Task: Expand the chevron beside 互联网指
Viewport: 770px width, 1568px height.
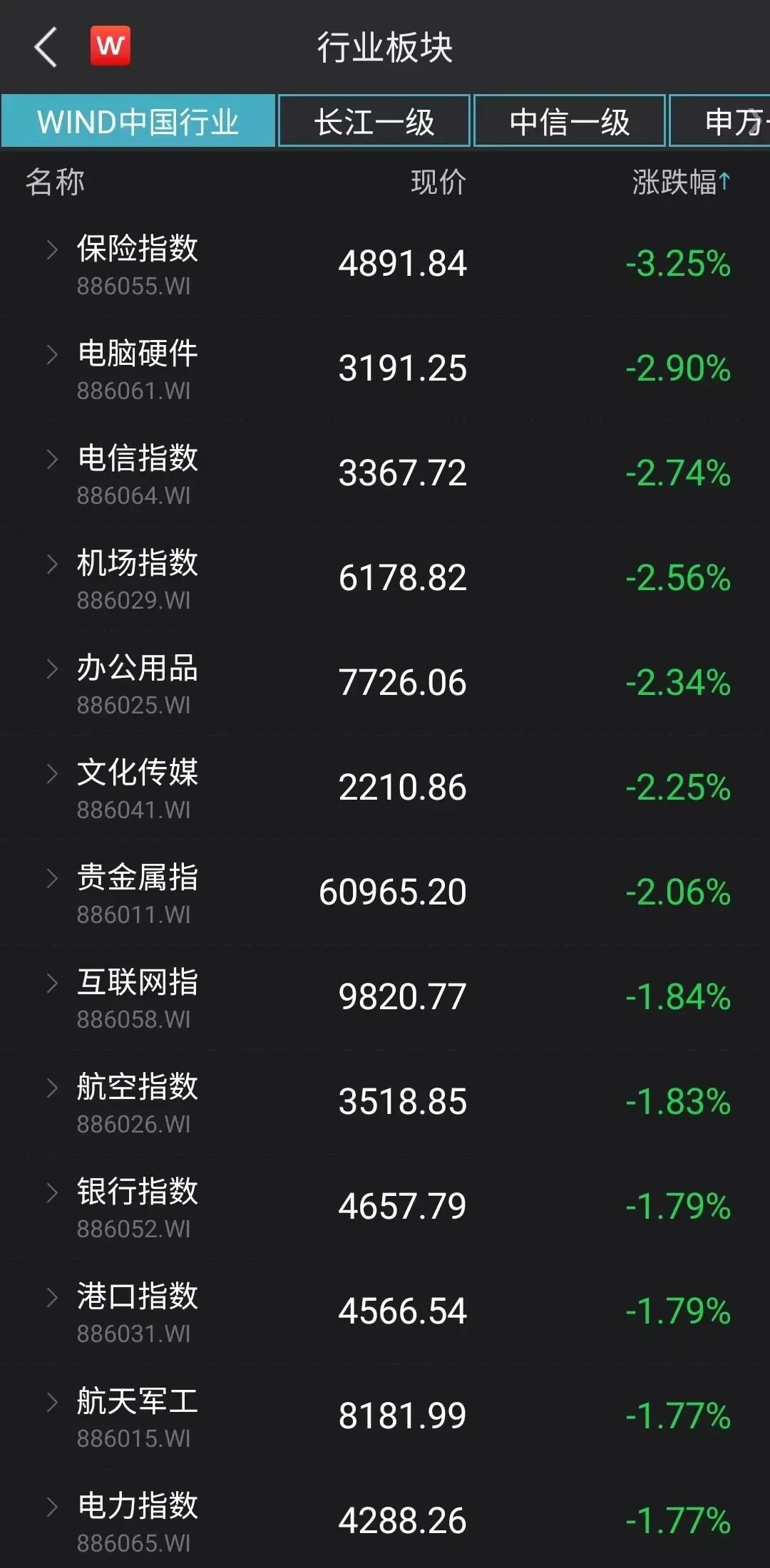Action: (51, 983)
